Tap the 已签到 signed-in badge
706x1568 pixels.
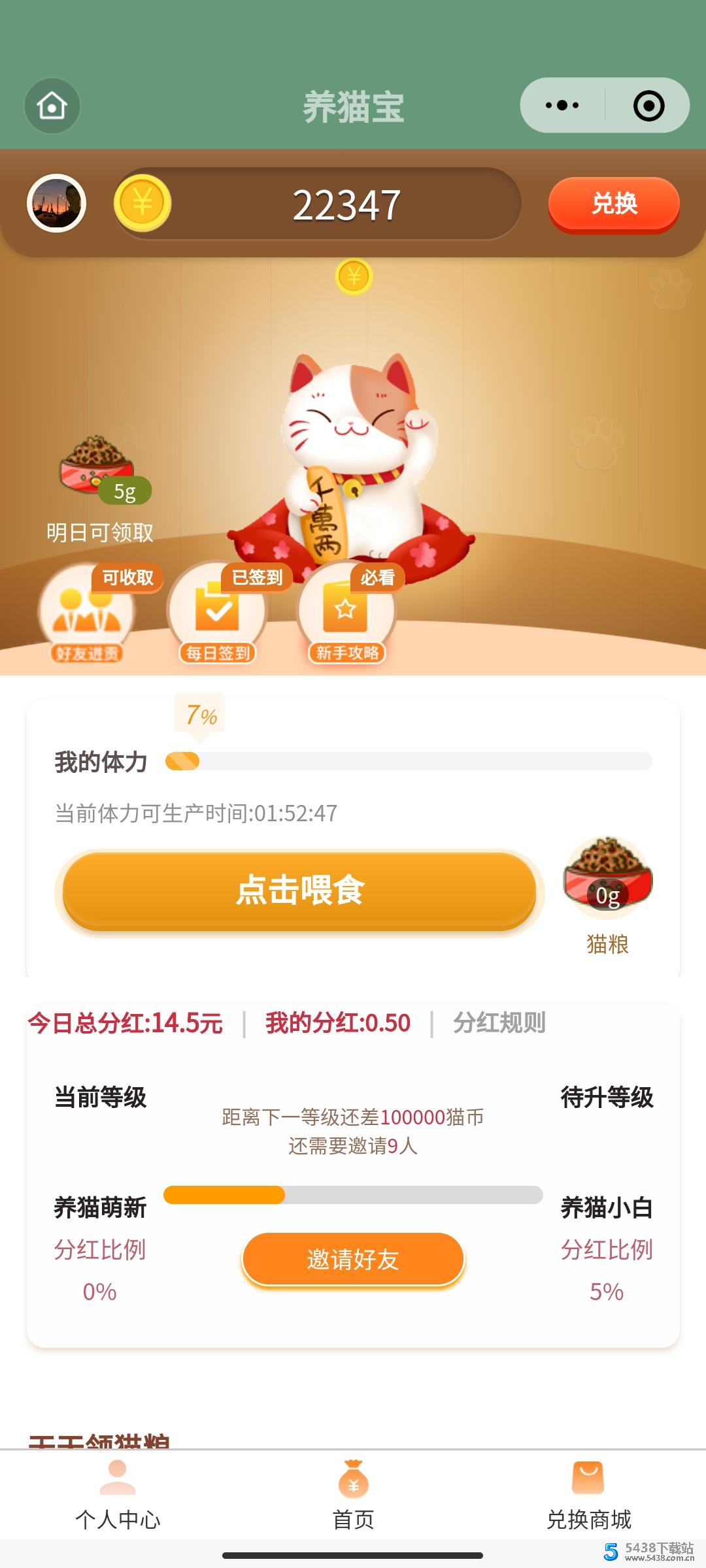257,578
